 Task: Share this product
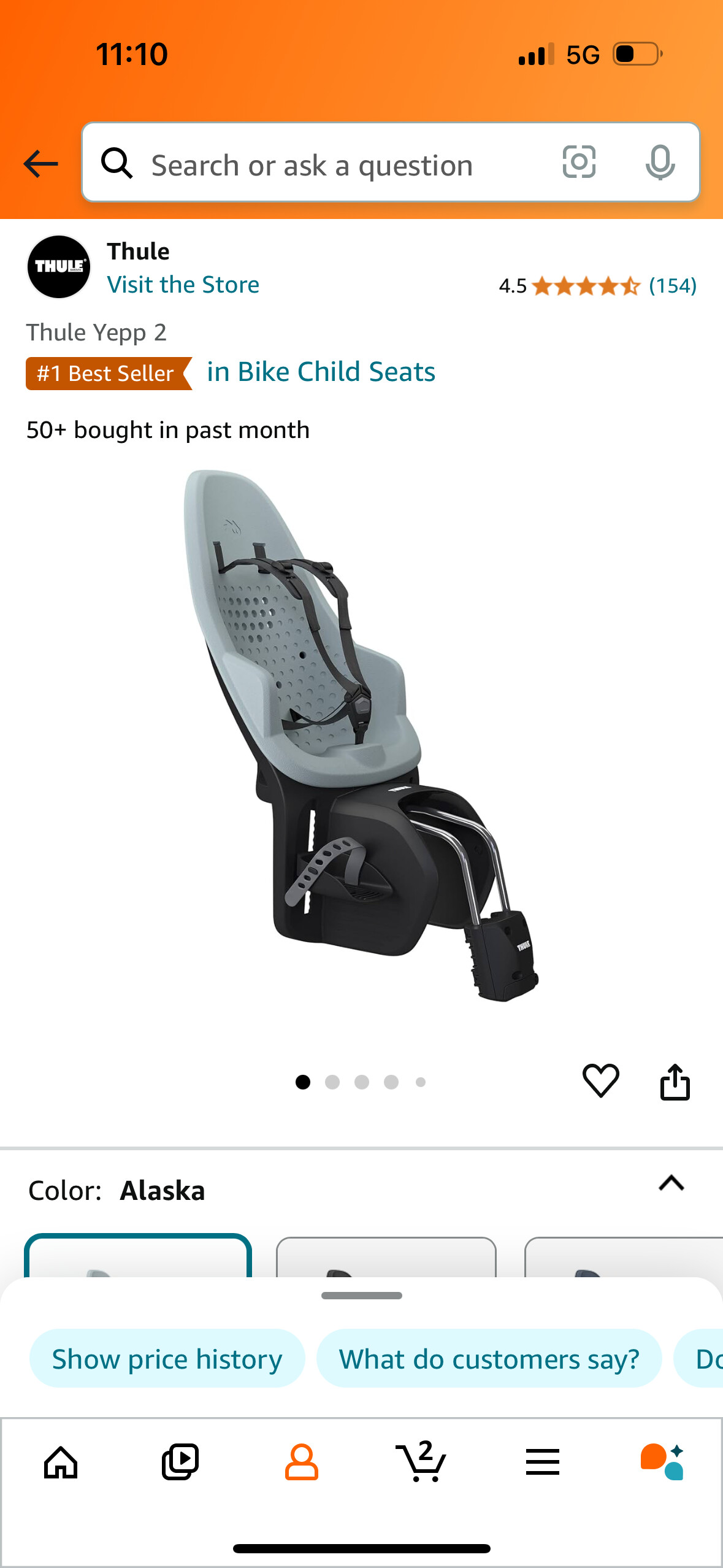click(675, 1081)
